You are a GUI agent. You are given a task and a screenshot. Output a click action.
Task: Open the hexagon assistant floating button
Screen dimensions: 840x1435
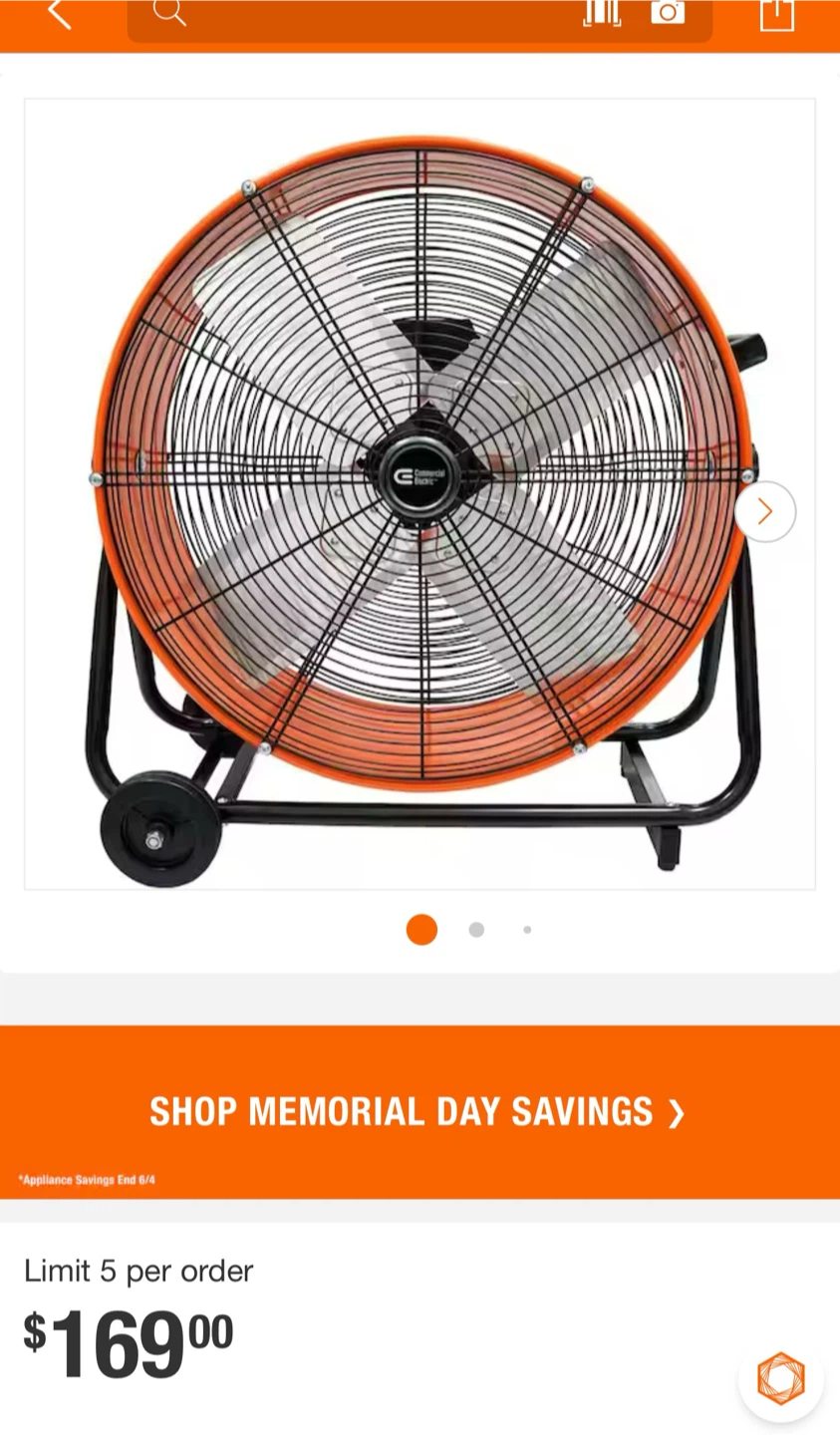[781, 1378]
